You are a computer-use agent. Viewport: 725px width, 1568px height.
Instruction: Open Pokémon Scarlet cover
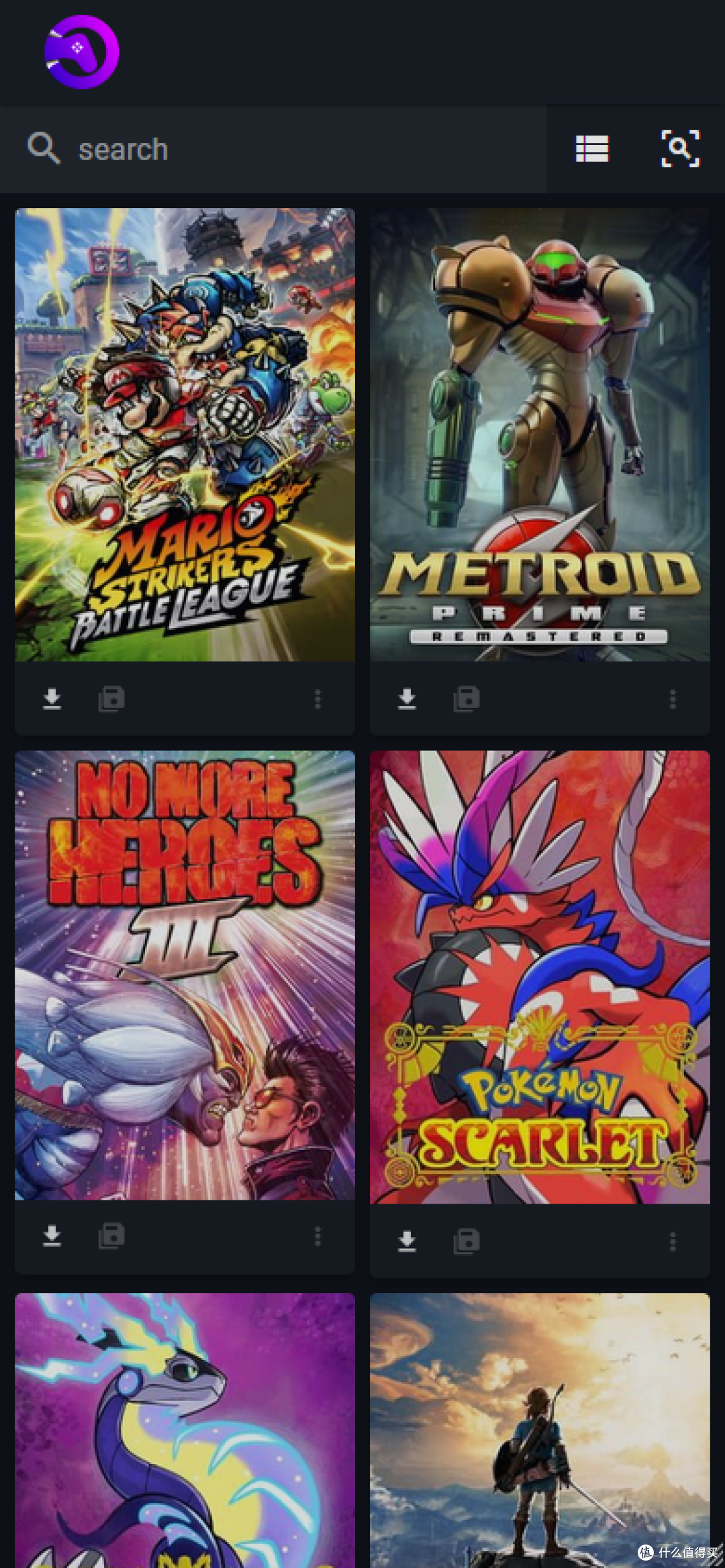coord(540,977)
